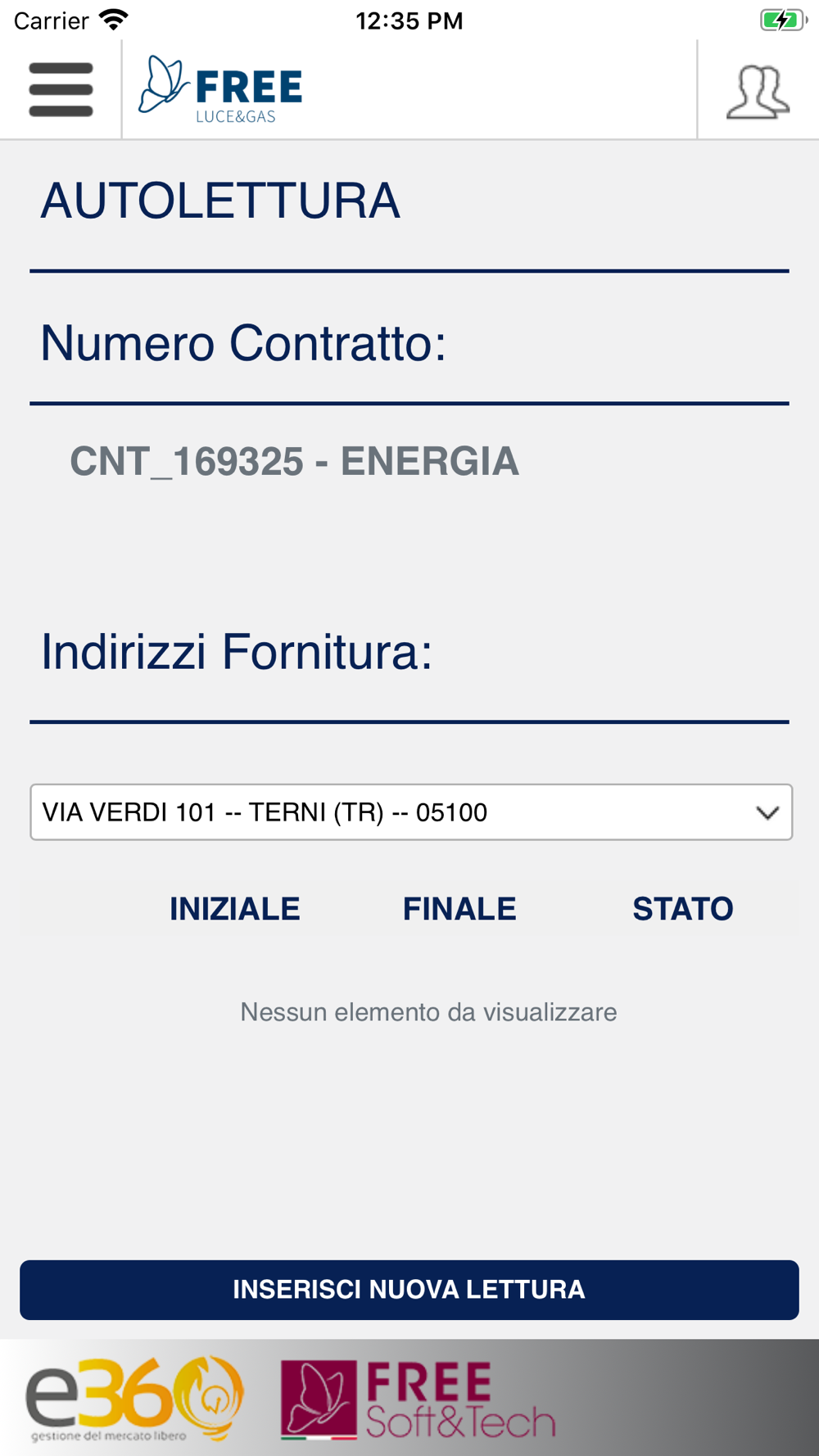Viewport: 819px width, 1456px height.
Task: Select contract CNT_169325 - ENERGIA
Action: [295, 461]
